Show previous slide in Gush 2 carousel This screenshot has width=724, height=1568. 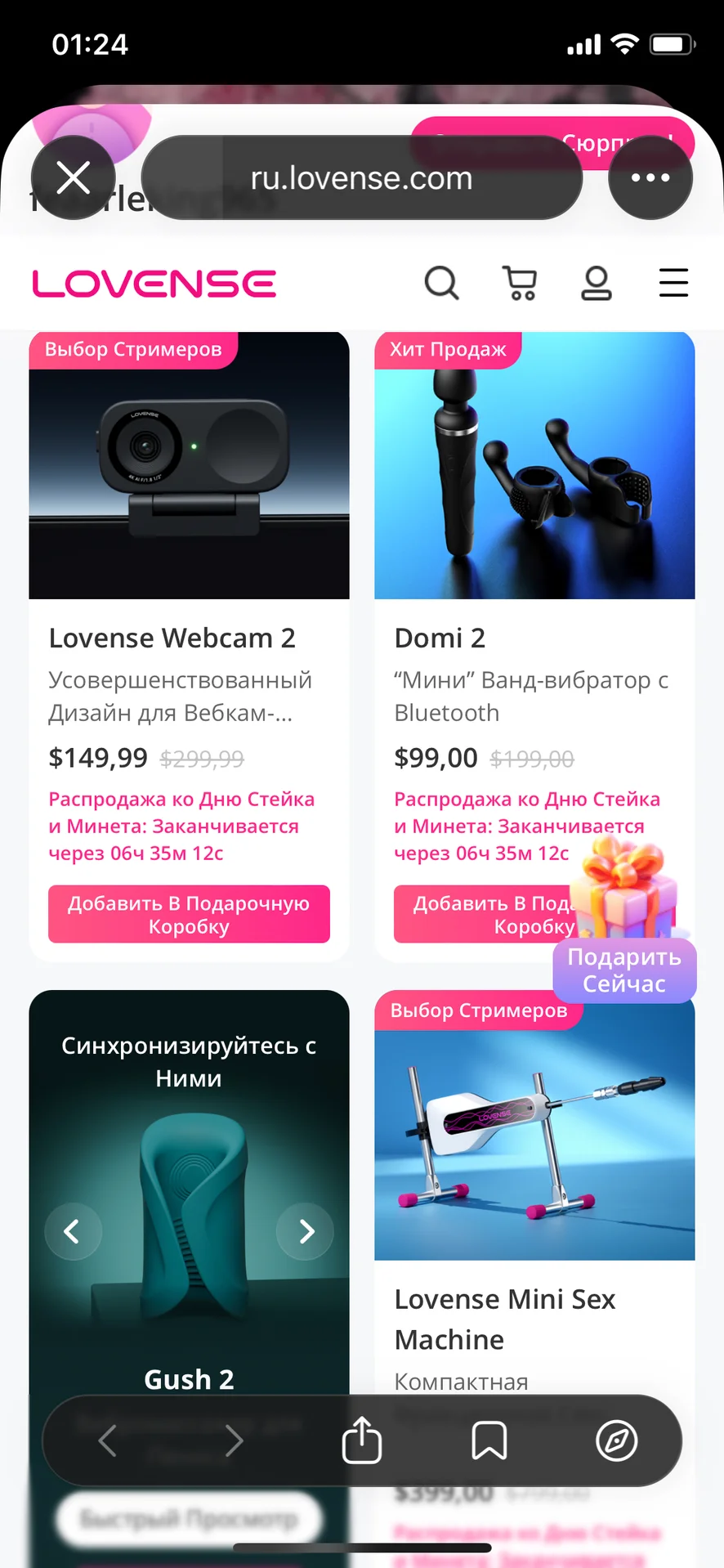pyautogui.click(x=73, y=1231)
